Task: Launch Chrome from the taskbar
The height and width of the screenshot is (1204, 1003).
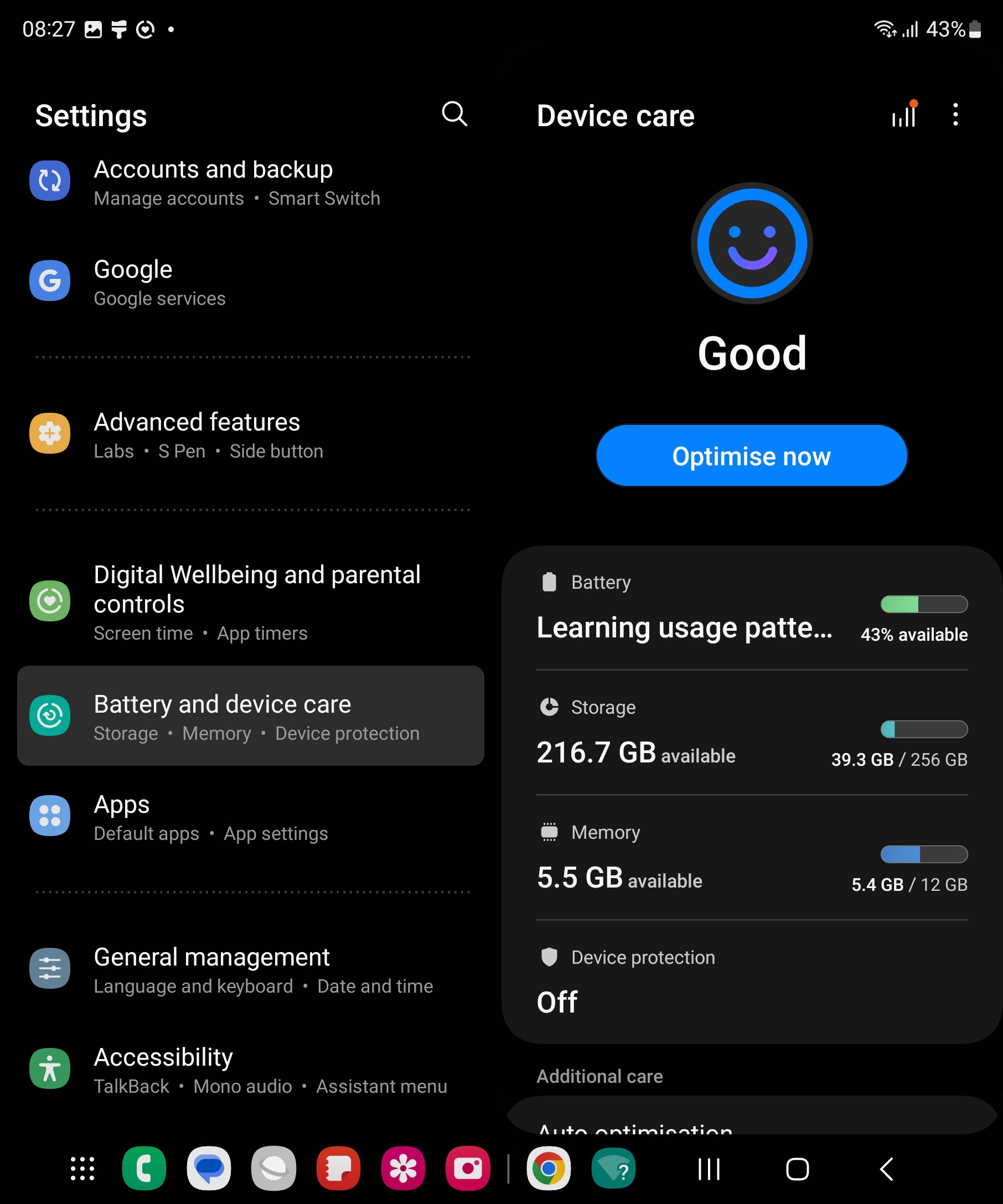Action: click(548, 1169)
